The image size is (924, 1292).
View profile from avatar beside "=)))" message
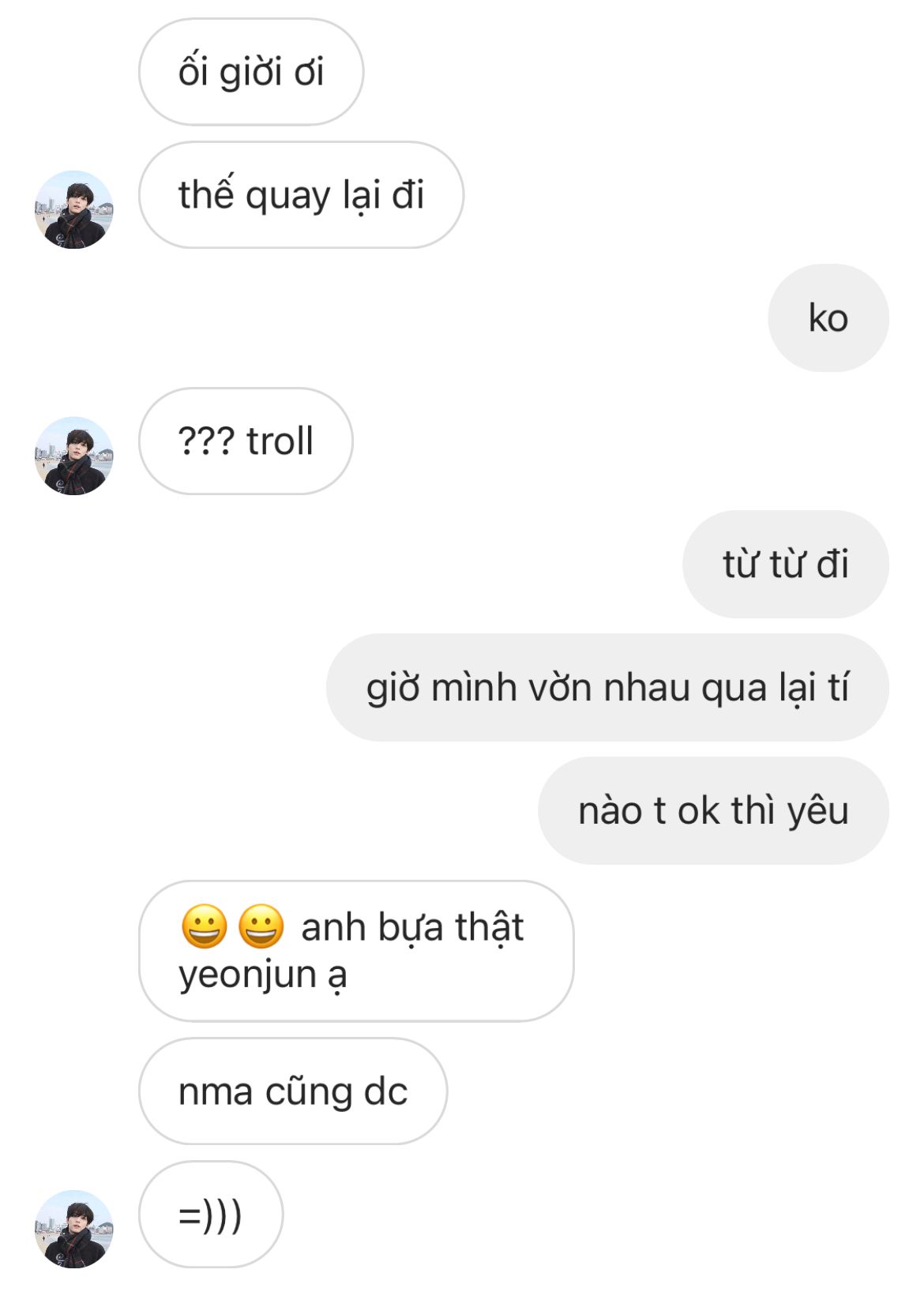pyautogui.click(x=74, y=1229)
